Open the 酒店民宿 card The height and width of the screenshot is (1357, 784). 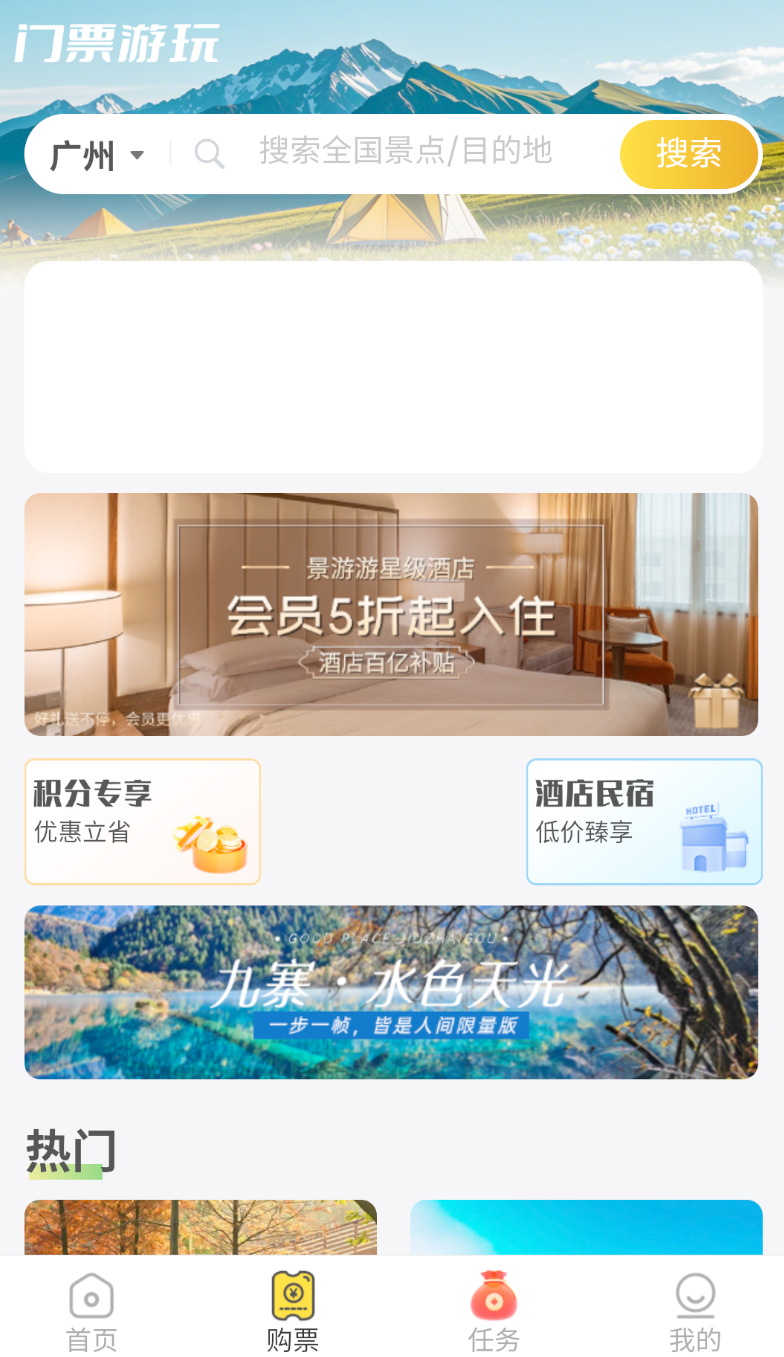(x=644, y=822)
